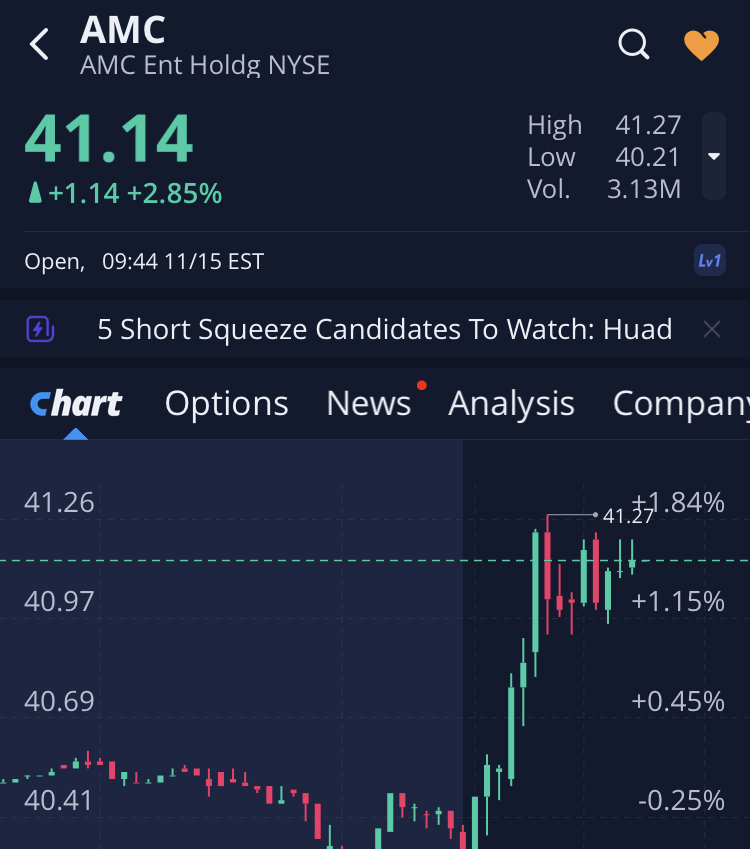Go back using the top arrow

tap(40, 45)
